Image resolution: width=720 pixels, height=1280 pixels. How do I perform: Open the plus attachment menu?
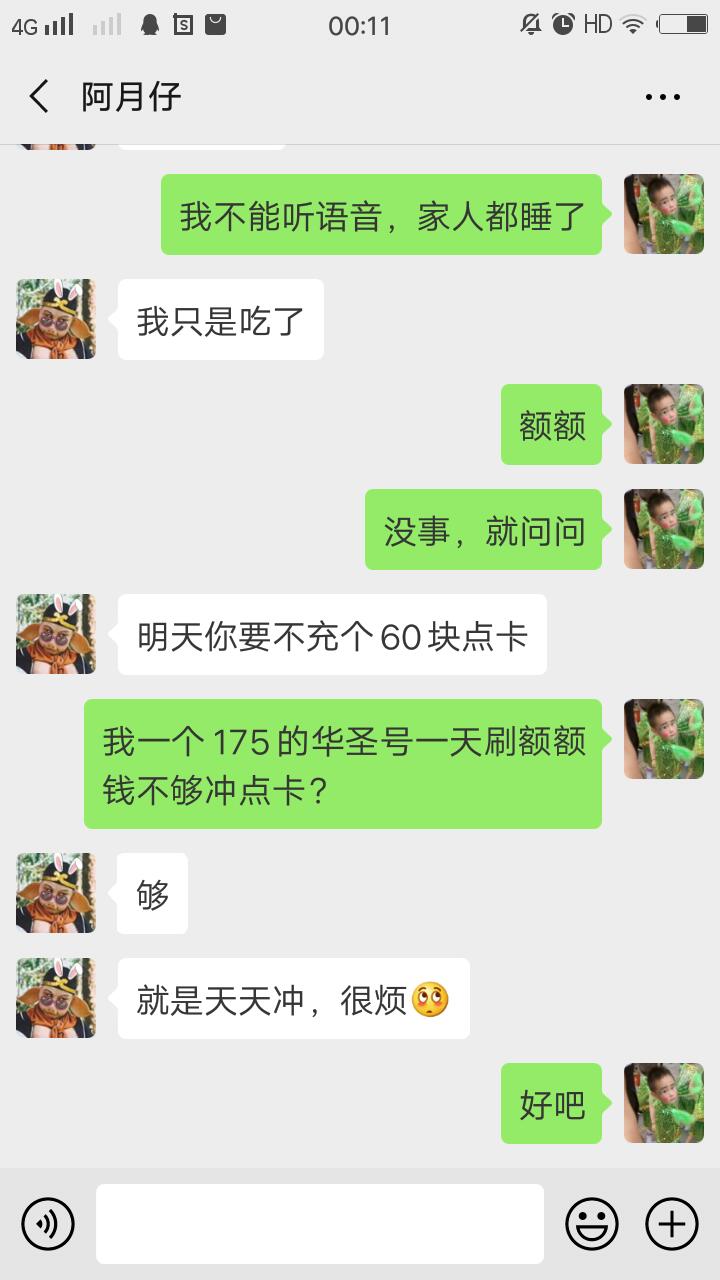[671, 1223]
